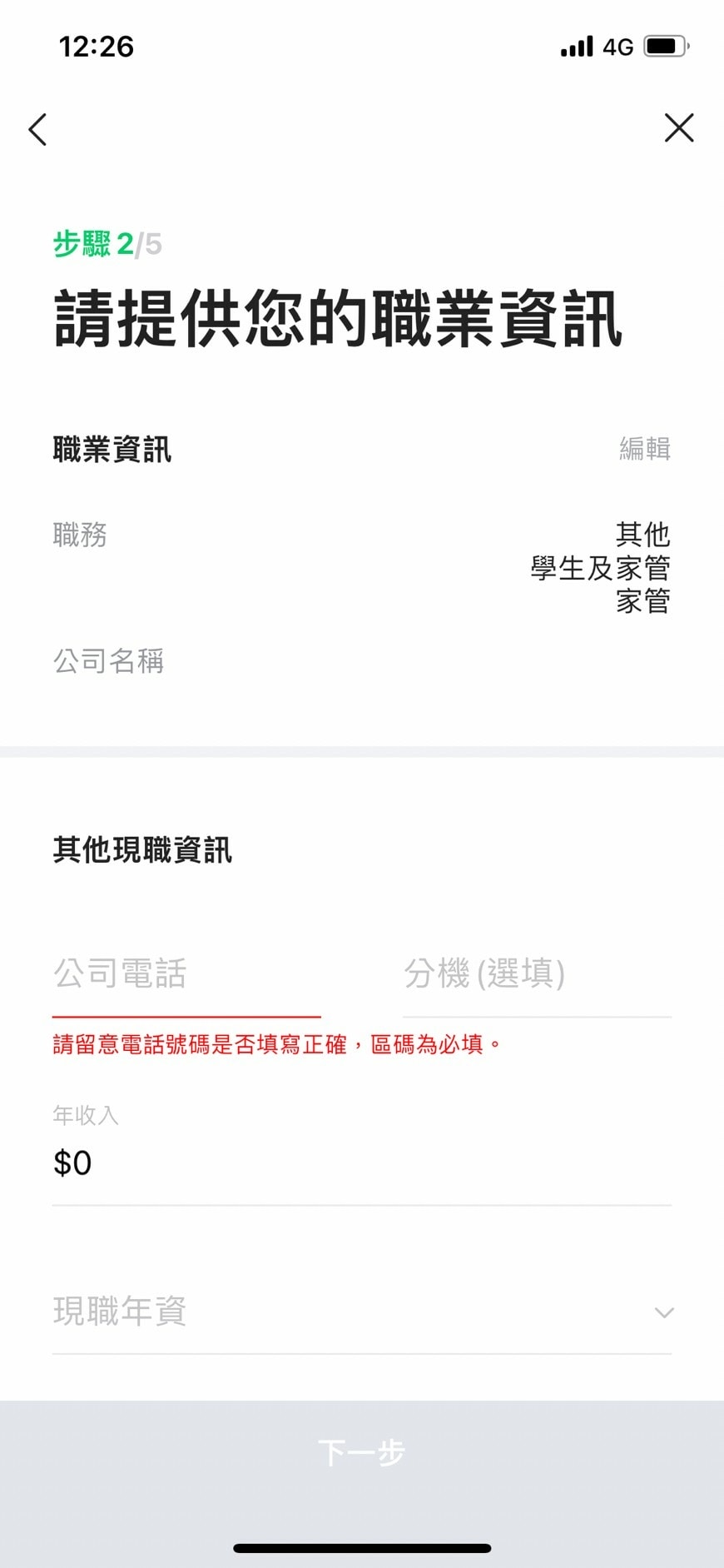
Task: Go back with the top-left arrow
Action: click(x=37, y=129)
